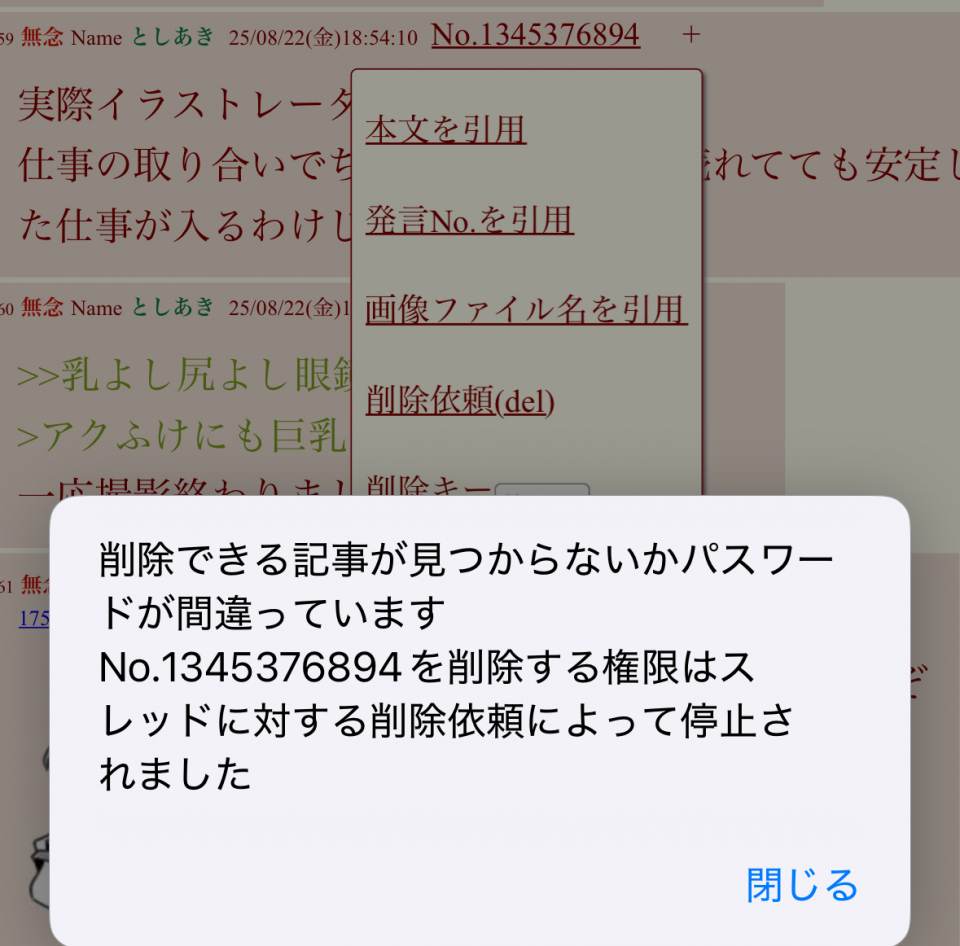Tap post number No.1345376894 link
Image resolution: width=960 pixels, height=946 pixels.
tap(535, 35)
